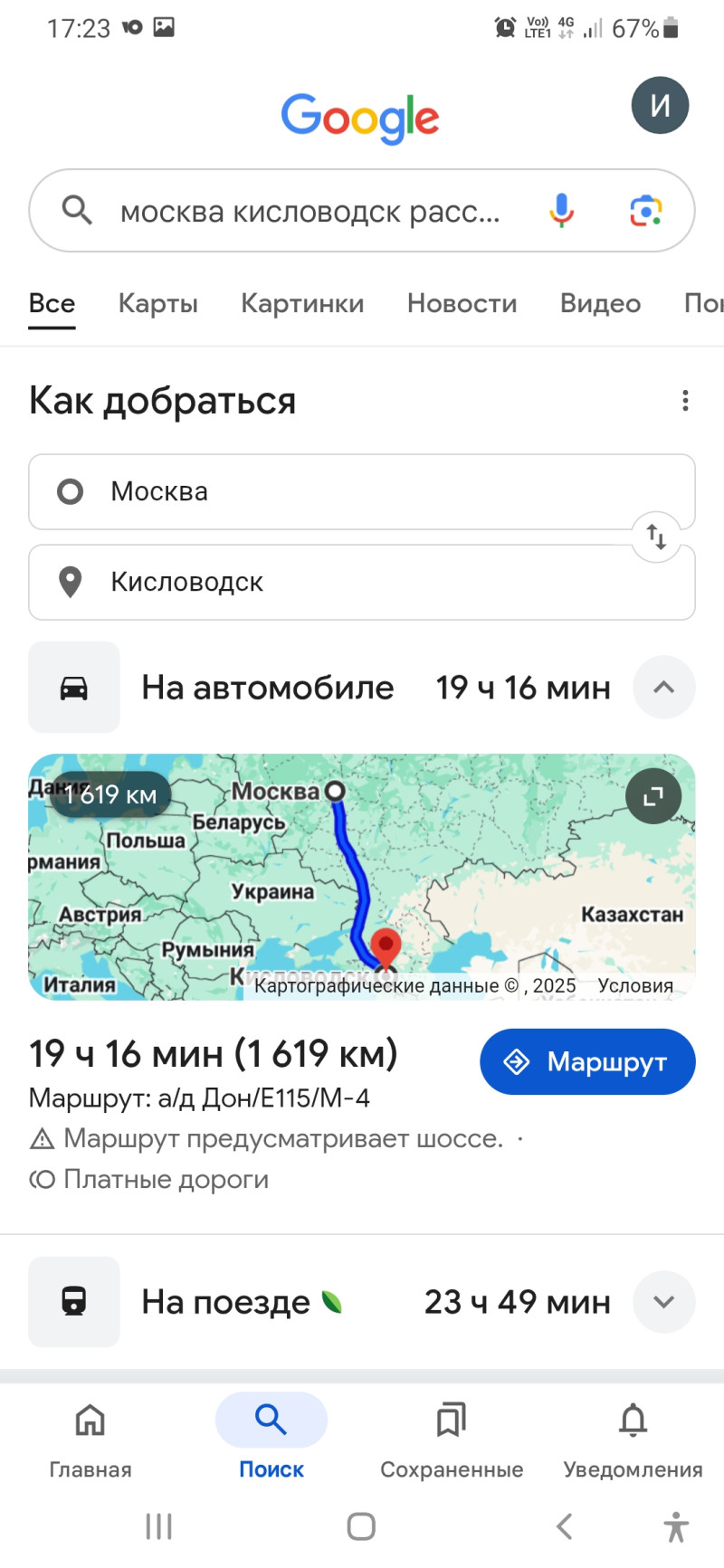Collapse the На автомобиле section
Screen dimensions: 724x1568
click(x=663, y=688)
